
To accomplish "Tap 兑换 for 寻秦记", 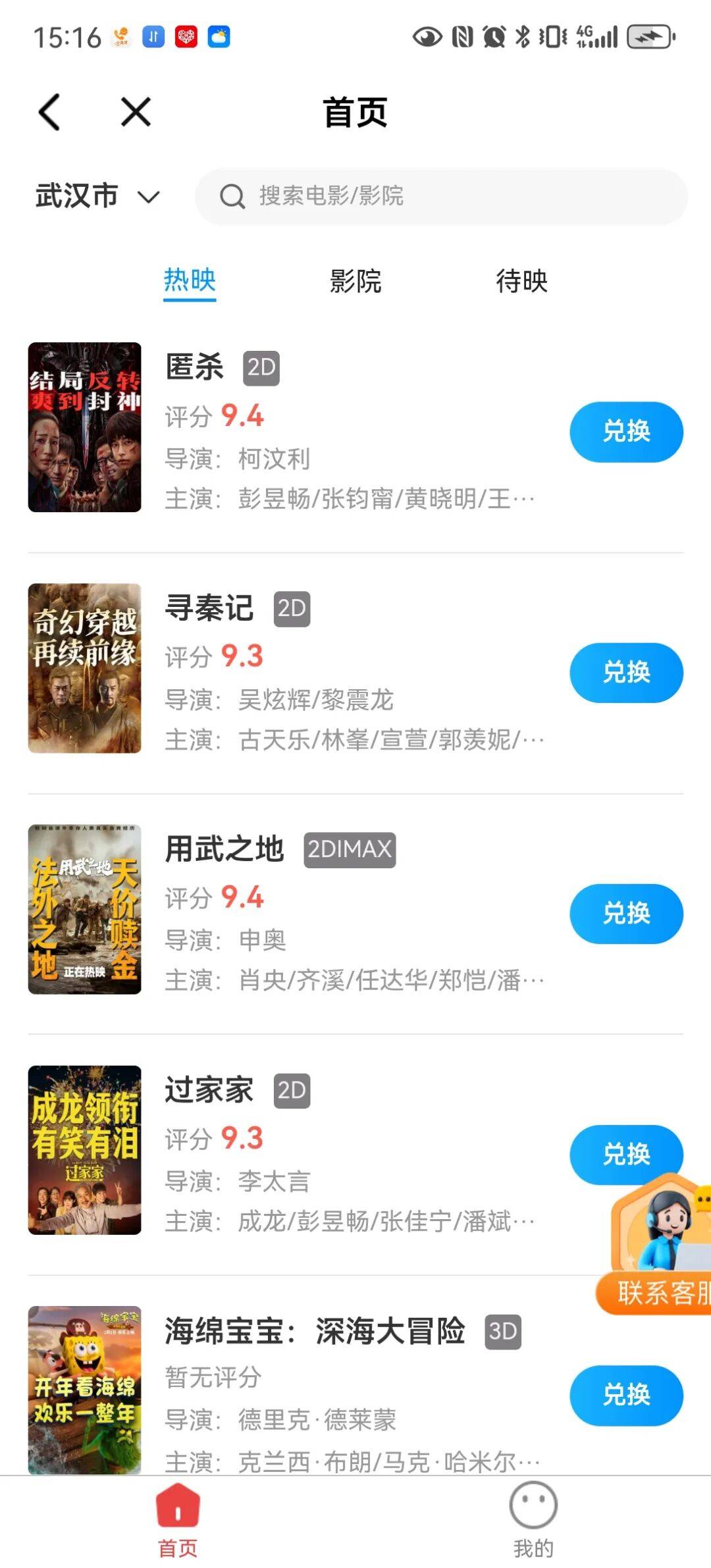I will 626,673.
